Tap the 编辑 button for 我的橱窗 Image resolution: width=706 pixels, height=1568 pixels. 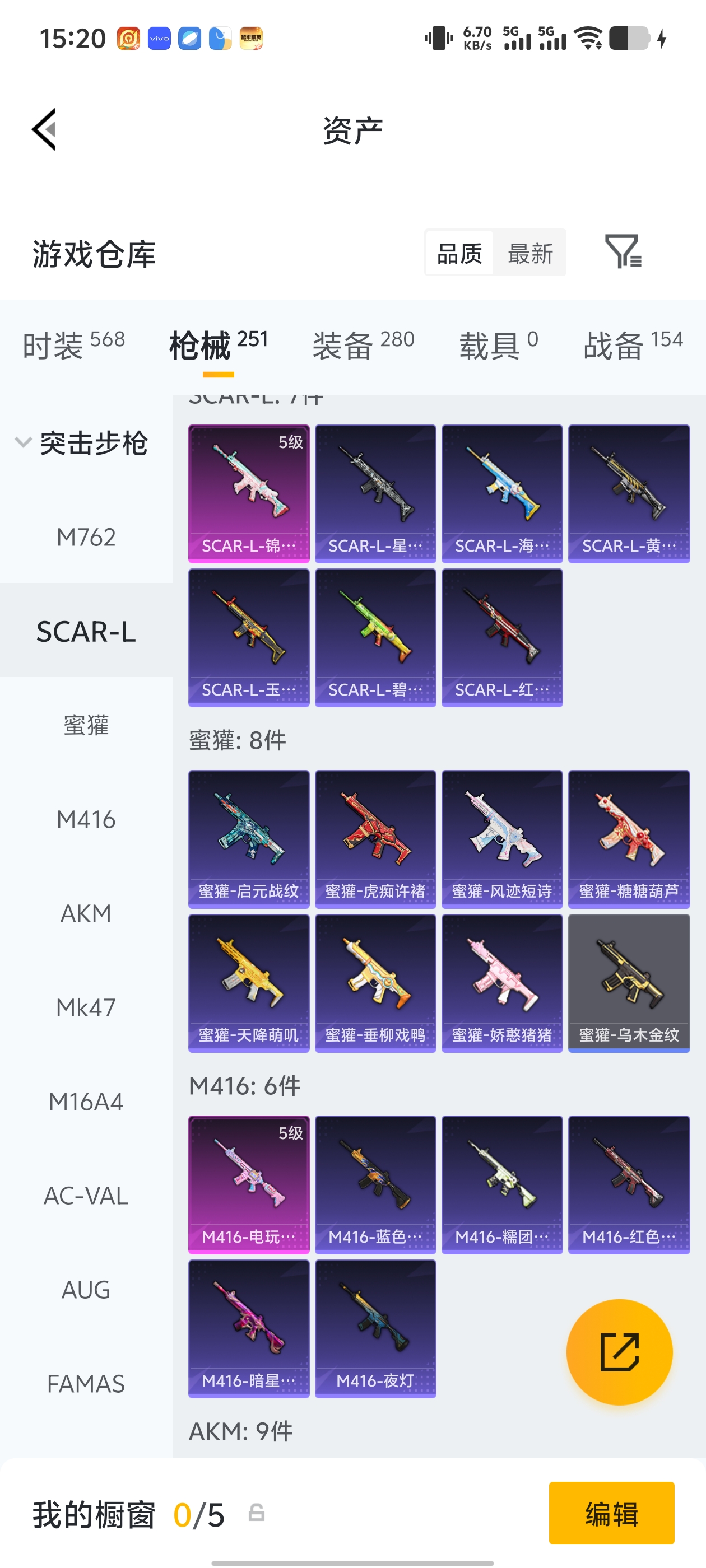click(x=611, y=1513)
